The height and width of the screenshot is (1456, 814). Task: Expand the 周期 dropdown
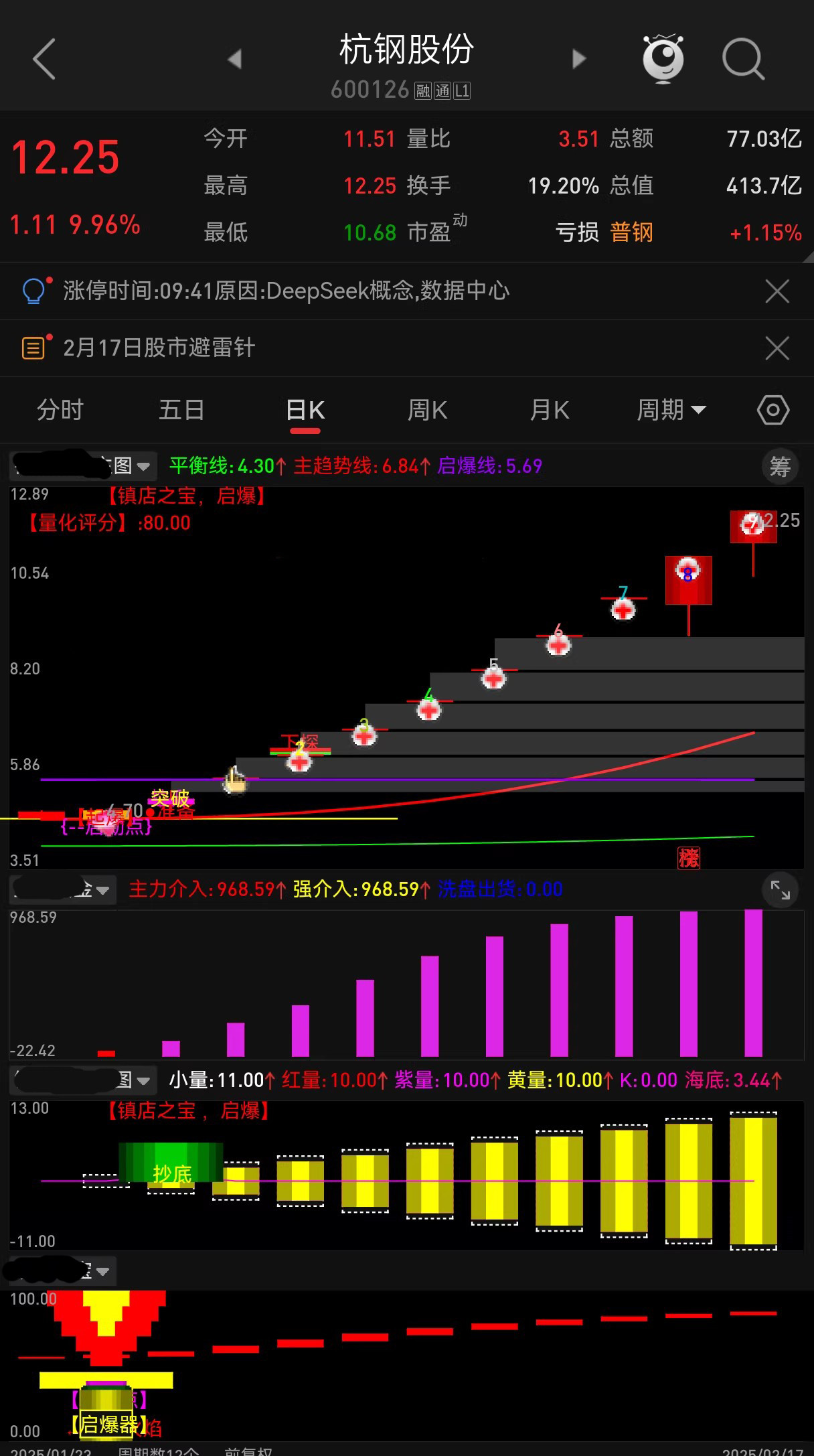(671, 410)
